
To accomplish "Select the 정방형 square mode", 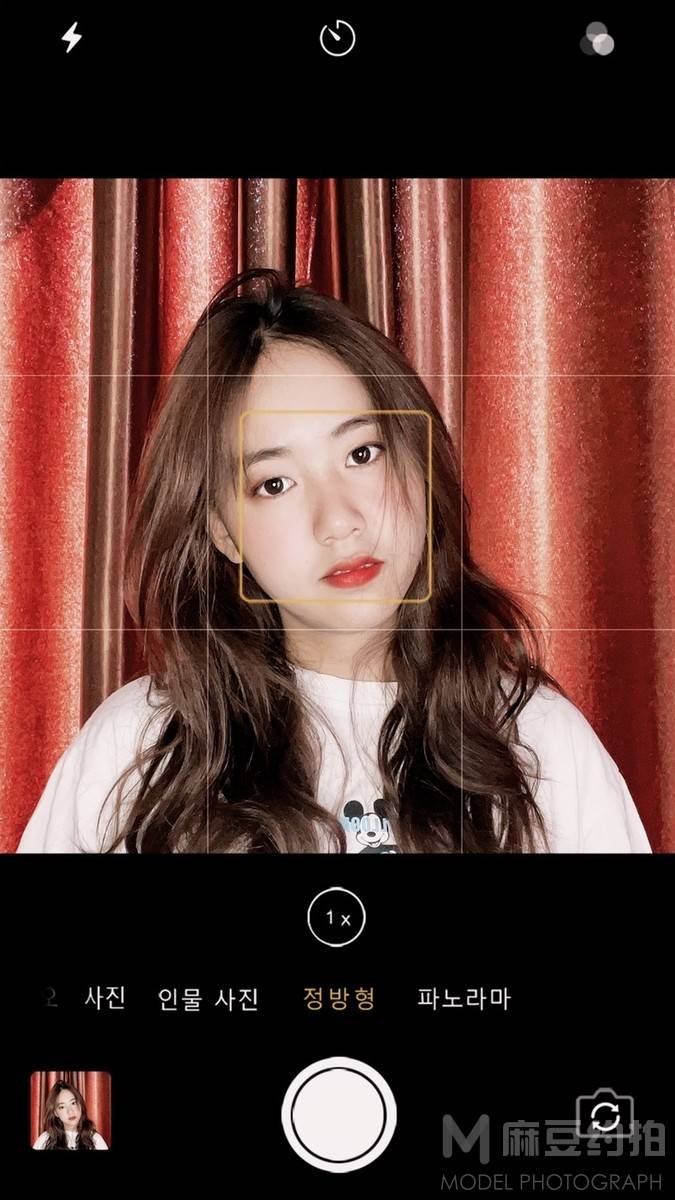I will click(340, 998).
